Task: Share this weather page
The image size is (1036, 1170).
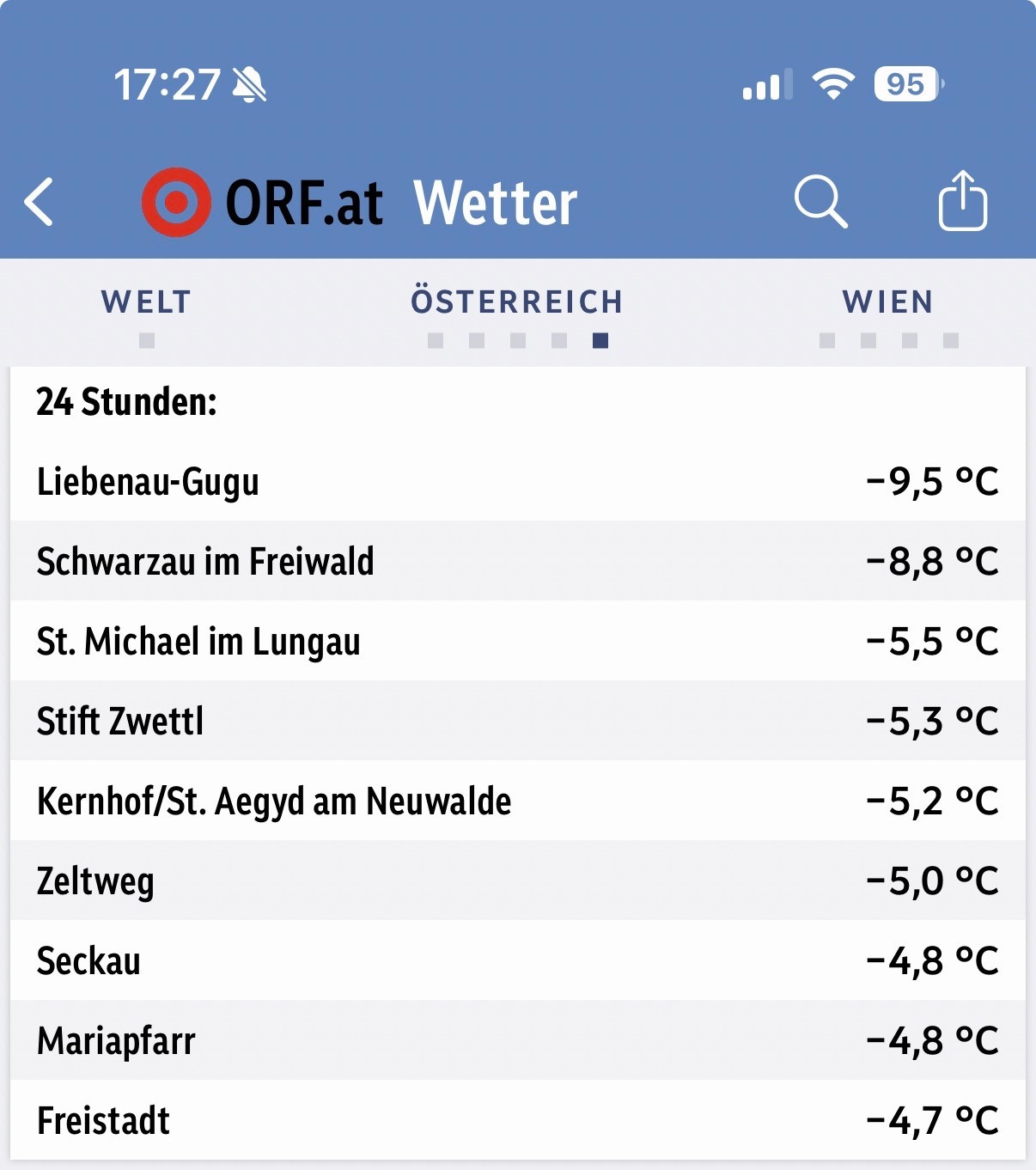Action: 962,201
